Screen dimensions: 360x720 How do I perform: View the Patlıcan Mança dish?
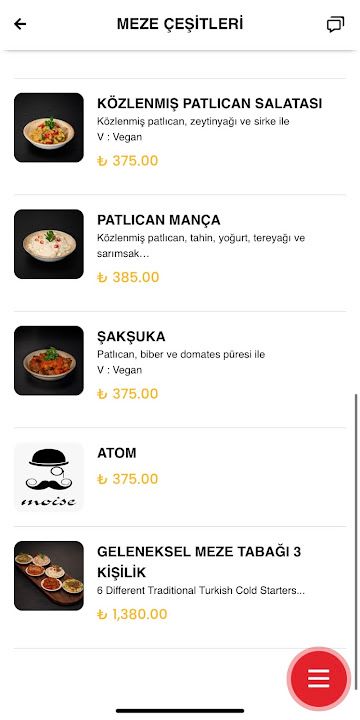tap(180, 253)
